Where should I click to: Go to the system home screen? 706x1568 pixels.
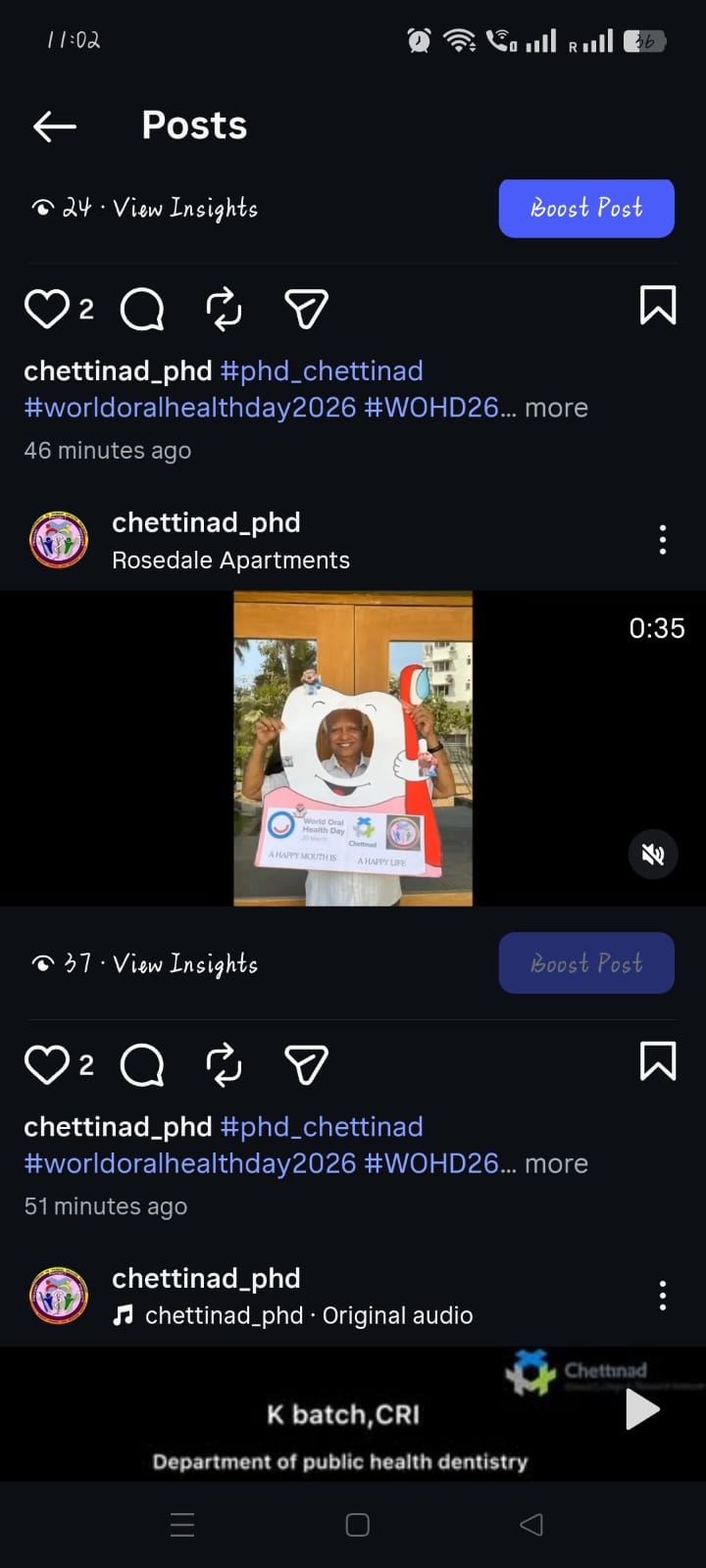click(357, 1524)
